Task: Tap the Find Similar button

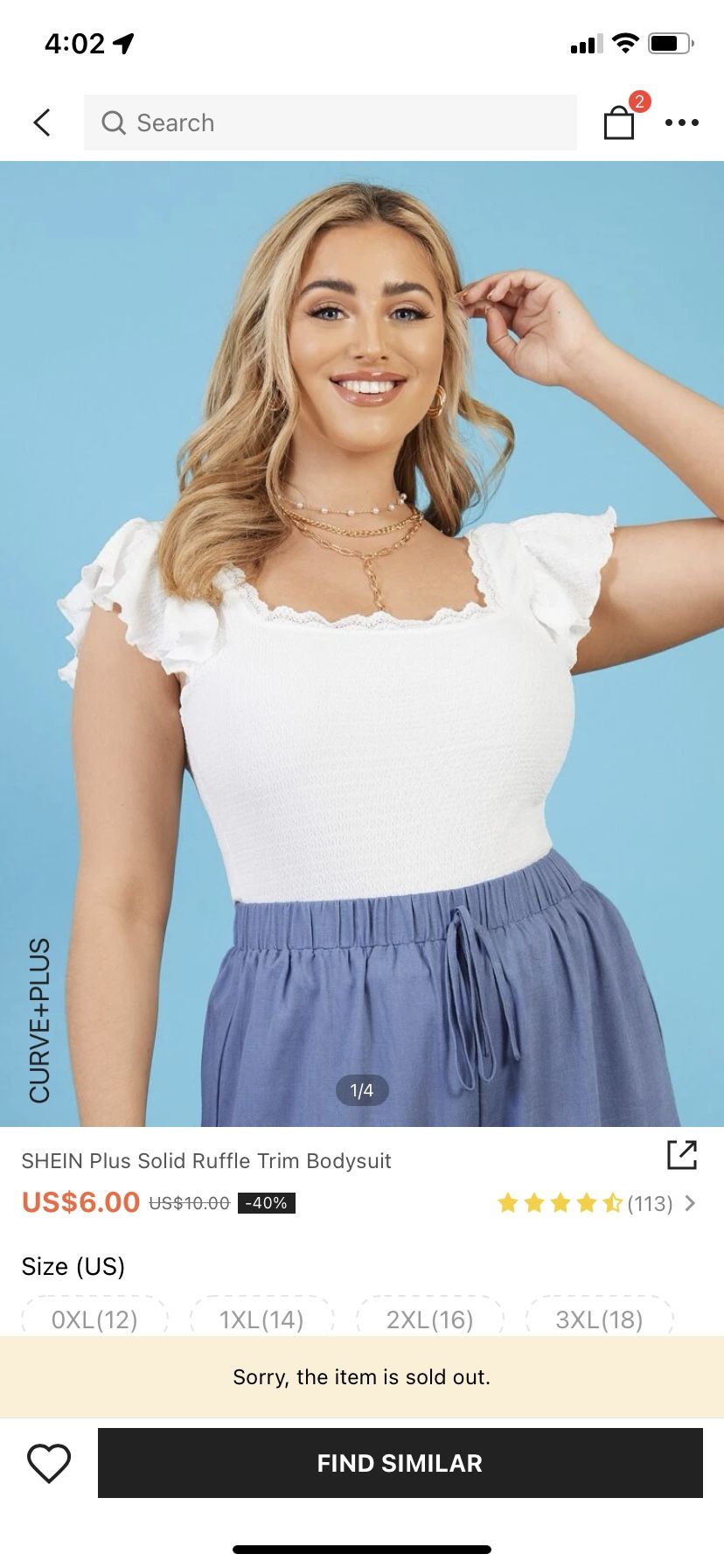Action: click(x=400, y=1463)
